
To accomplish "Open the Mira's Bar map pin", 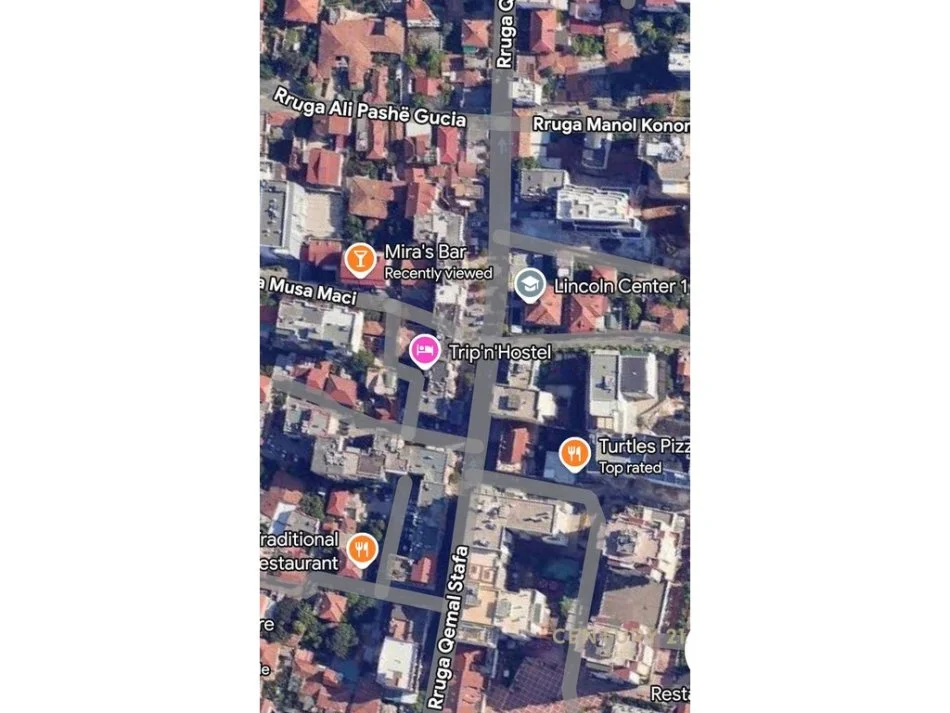I will 359,259.
